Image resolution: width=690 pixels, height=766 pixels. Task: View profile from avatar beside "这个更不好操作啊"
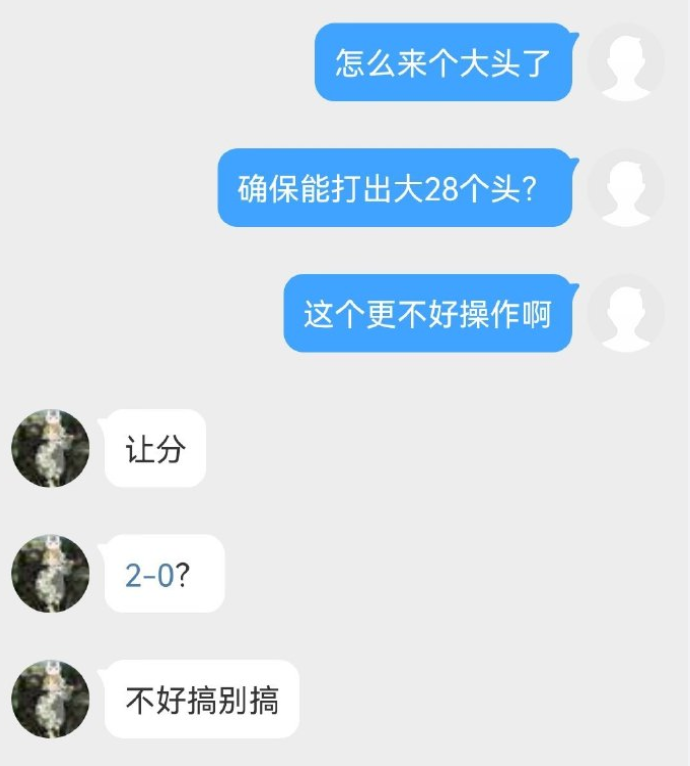click(626, 313)
